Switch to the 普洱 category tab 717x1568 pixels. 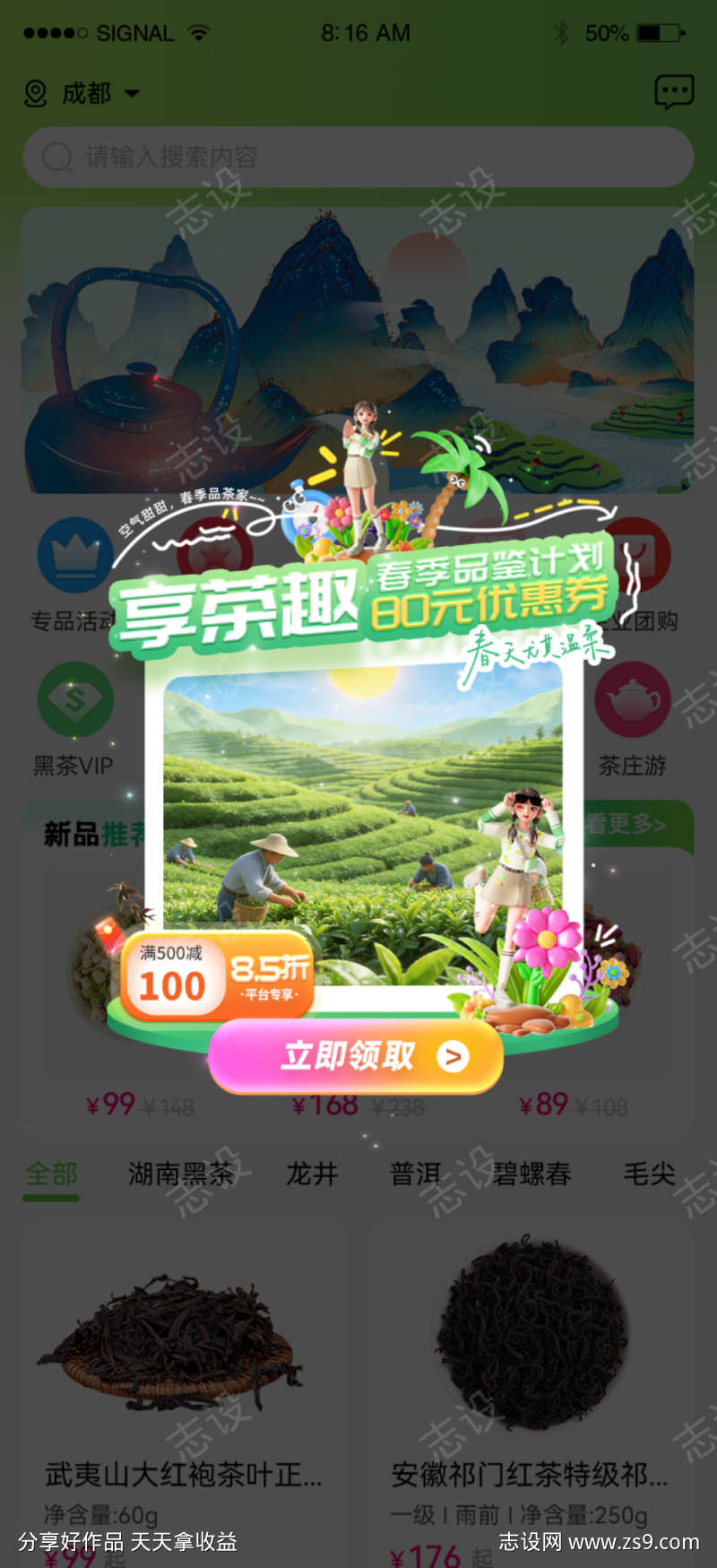(x=415, y=1174)
